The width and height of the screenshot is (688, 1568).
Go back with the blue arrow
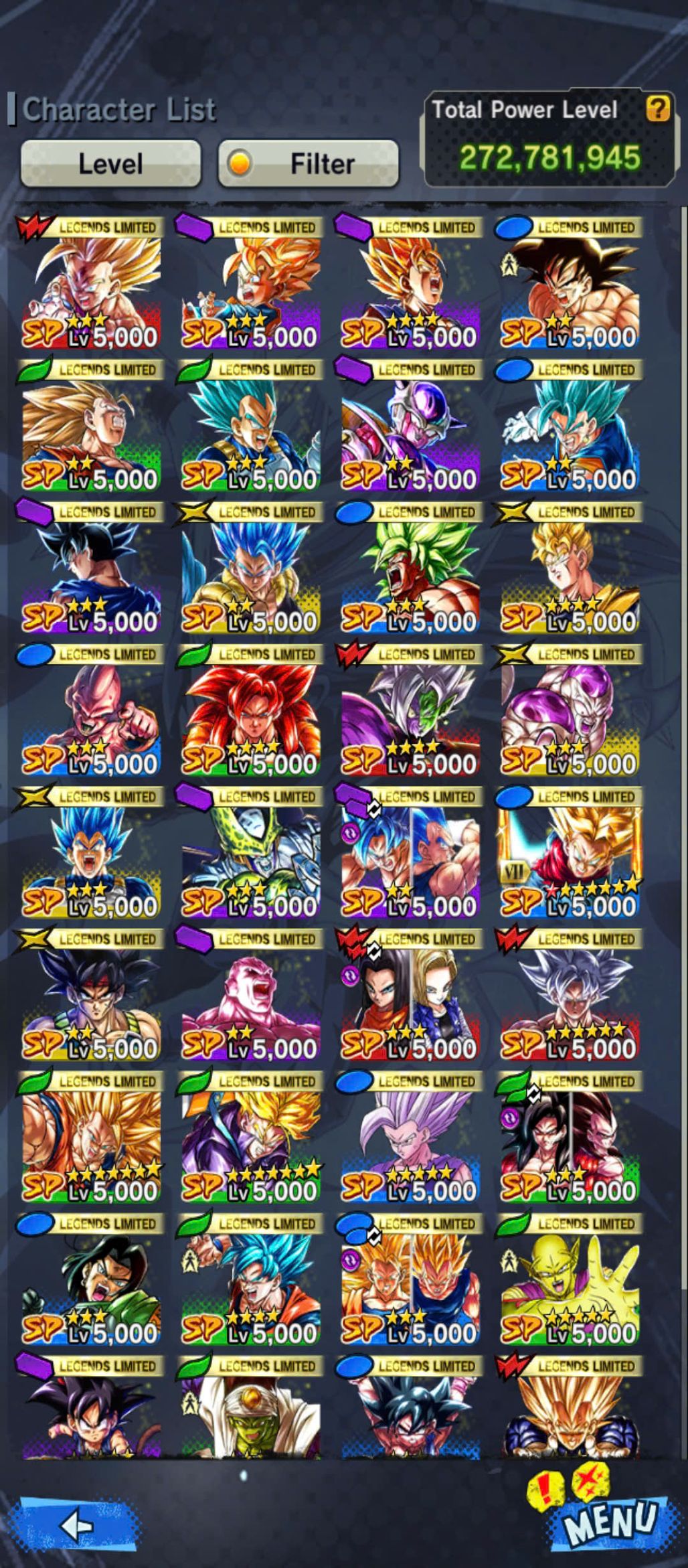78,1525
